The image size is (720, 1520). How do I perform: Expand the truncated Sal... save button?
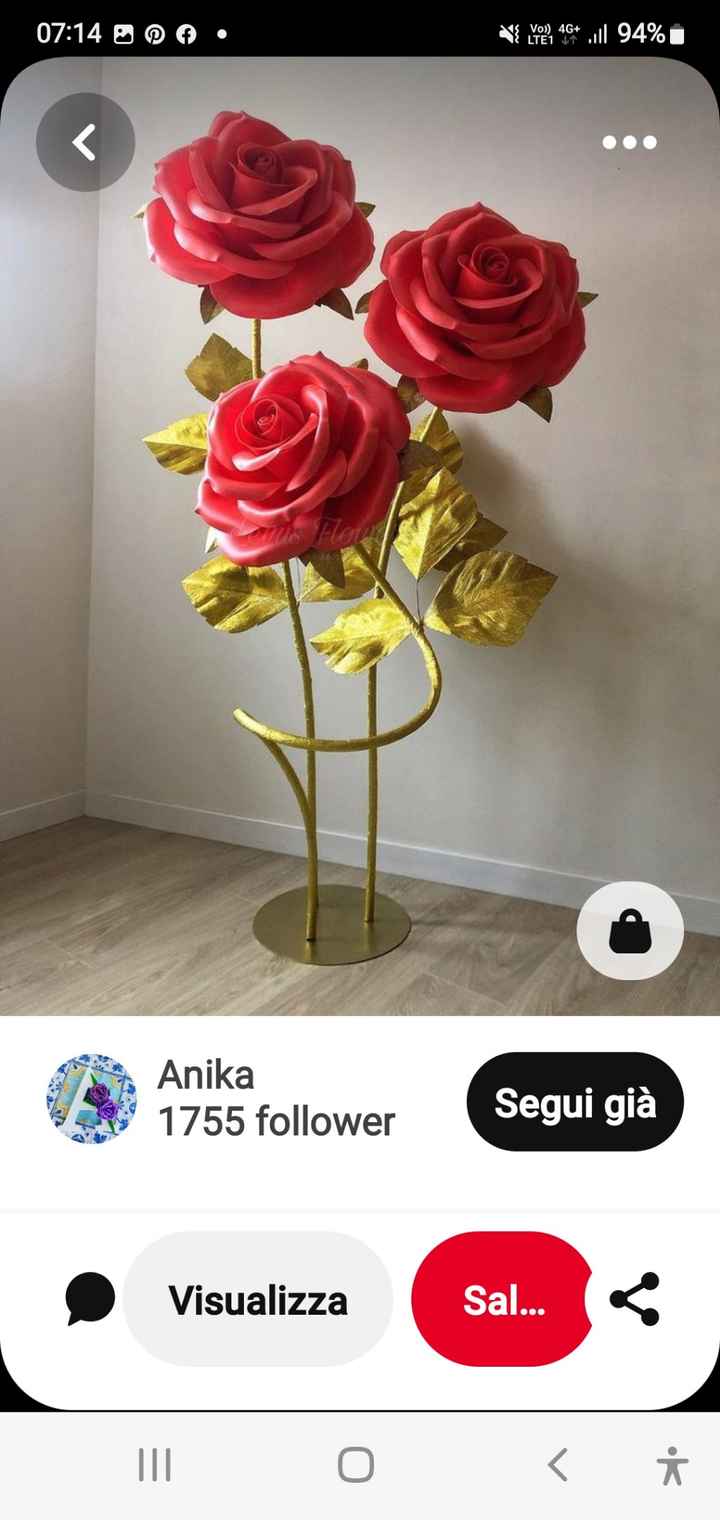coord(503,1299)
